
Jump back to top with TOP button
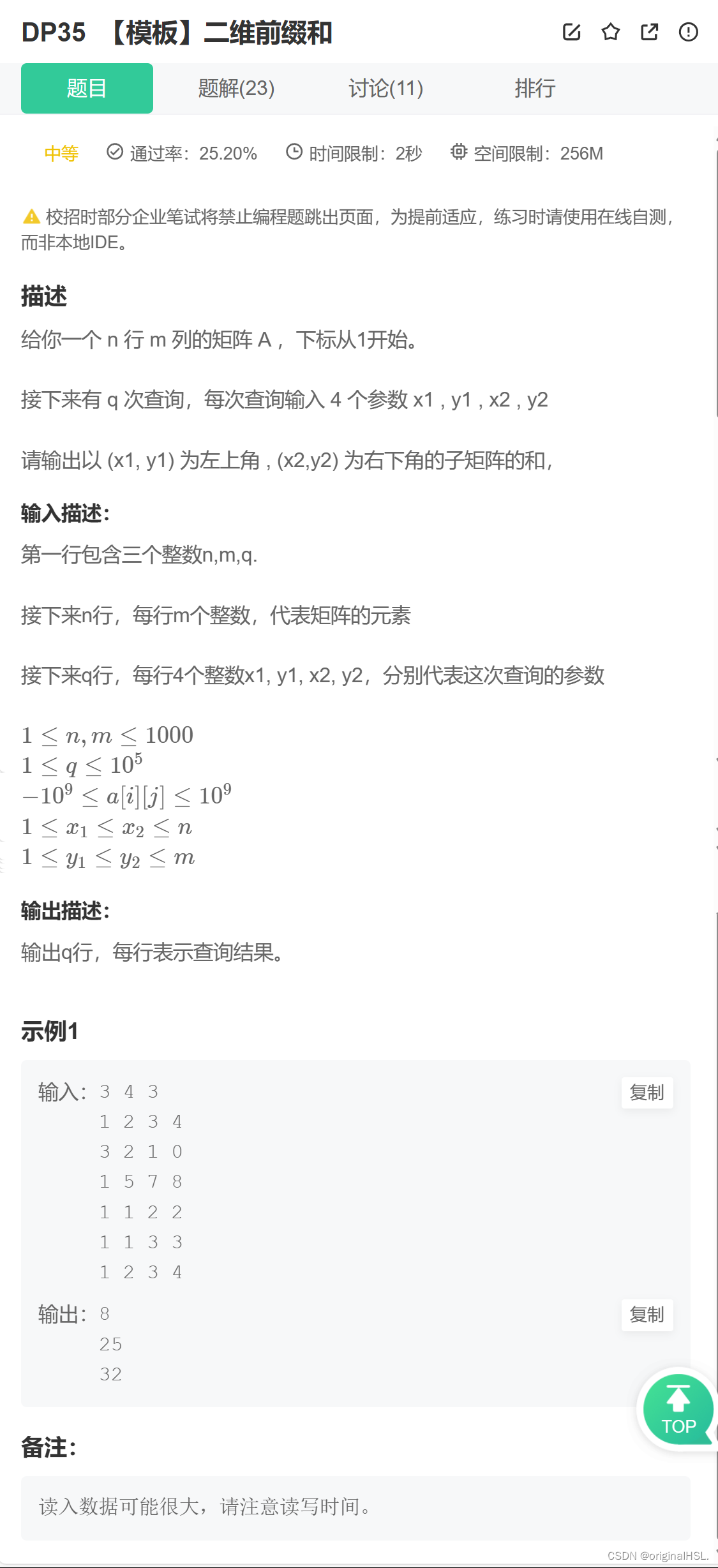tap(678, 1409)
